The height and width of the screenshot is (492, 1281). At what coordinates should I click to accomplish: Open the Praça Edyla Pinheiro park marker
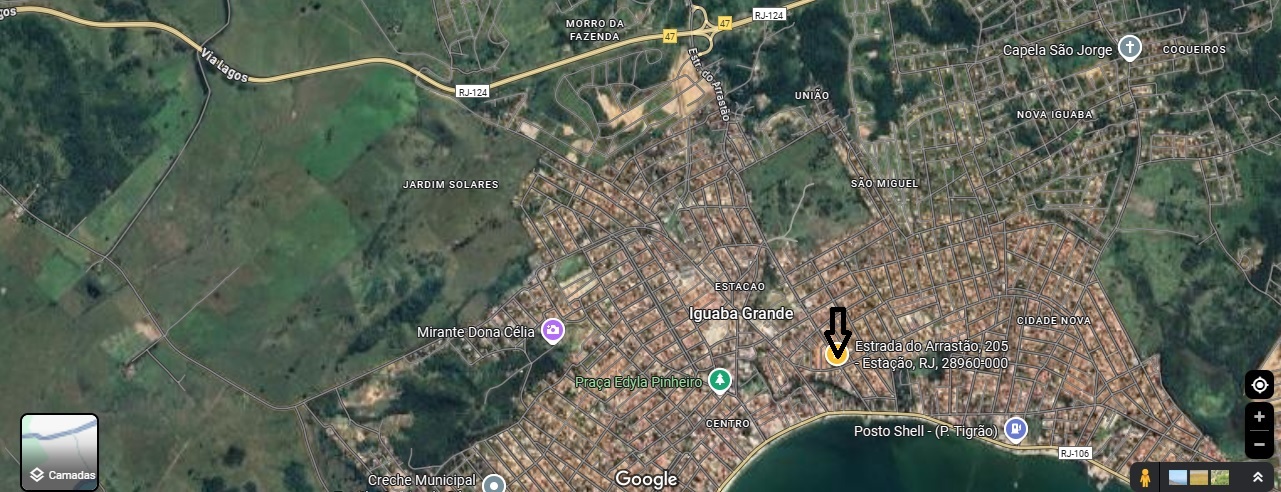[x=719, y=380]
